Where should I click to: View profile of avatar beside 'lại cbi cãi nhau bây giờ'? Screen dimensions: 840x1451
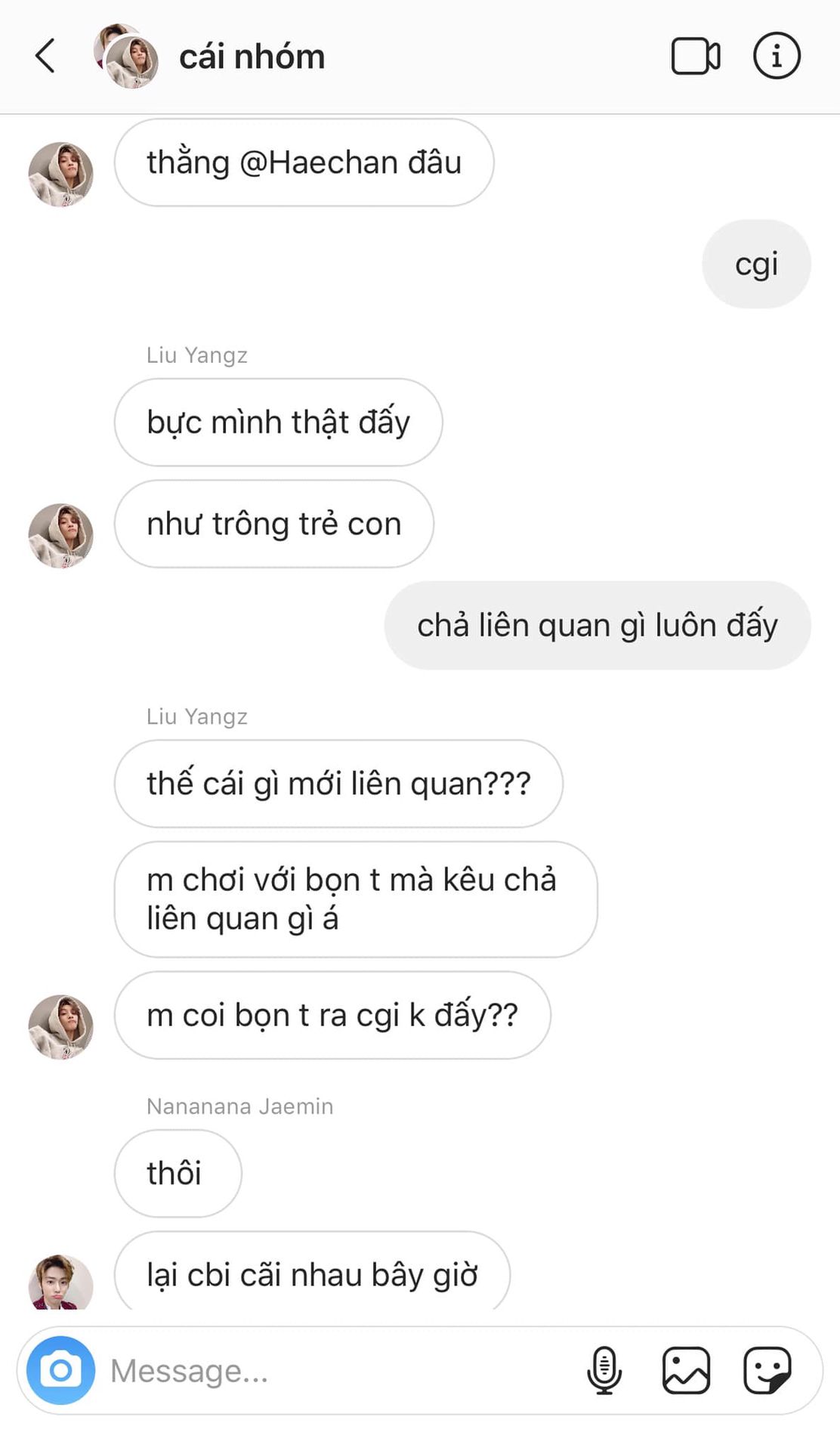point(60,1283)
